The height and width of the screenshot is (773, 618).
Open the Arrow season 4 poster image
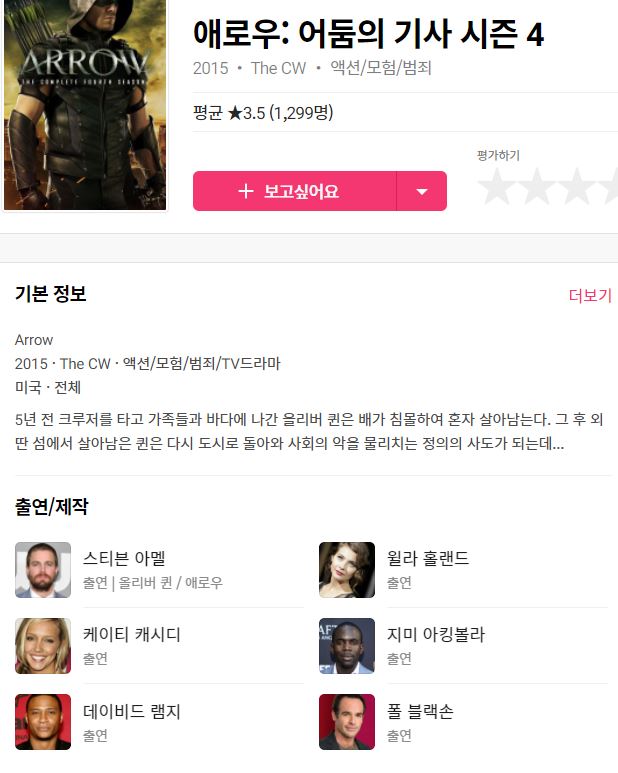[84, 104]
